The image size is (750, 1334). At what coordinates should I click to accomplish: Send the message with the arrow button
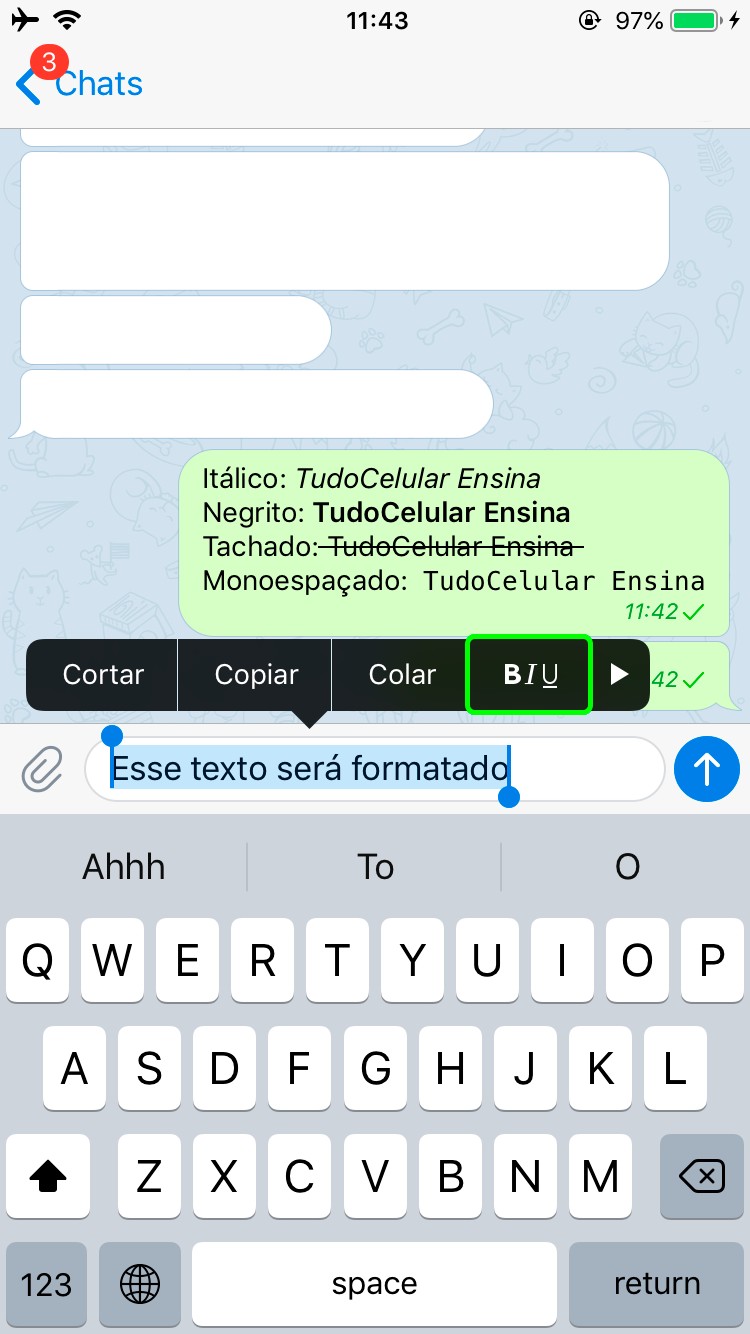pyautogui.click(x=706, y=769)
